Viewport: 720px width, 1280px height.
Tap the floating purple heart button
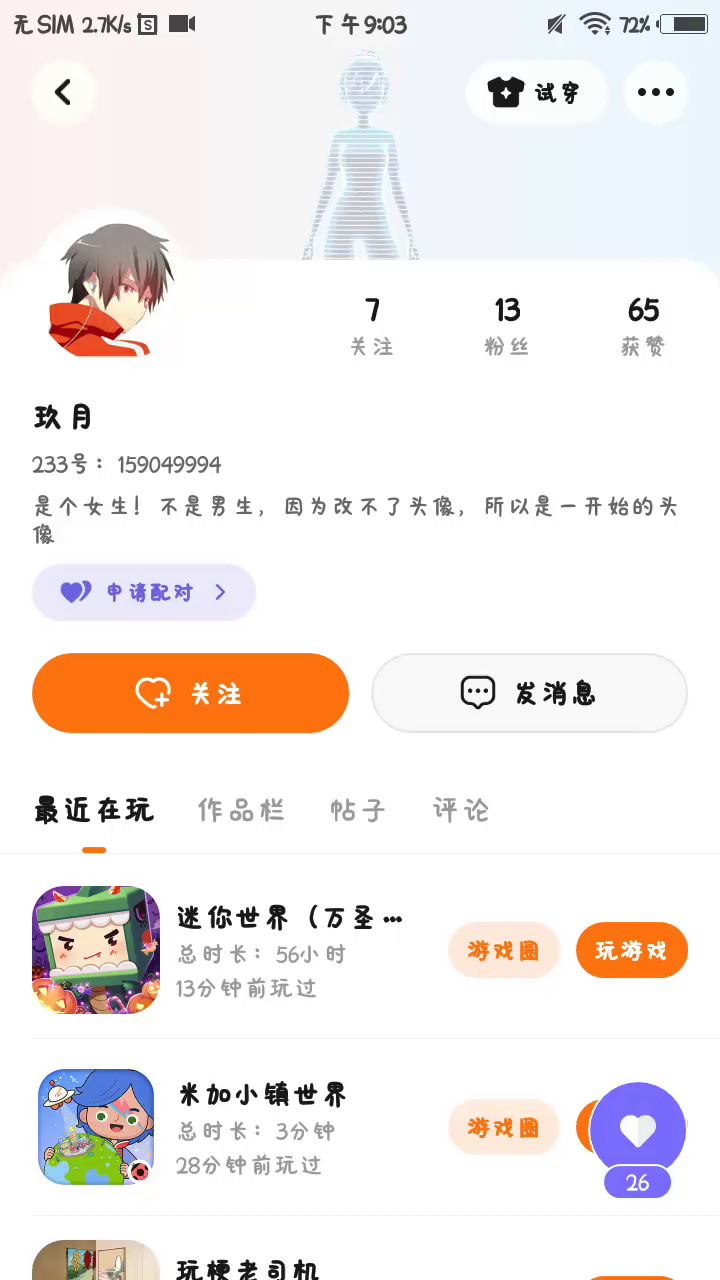(x=638, y=1130)
